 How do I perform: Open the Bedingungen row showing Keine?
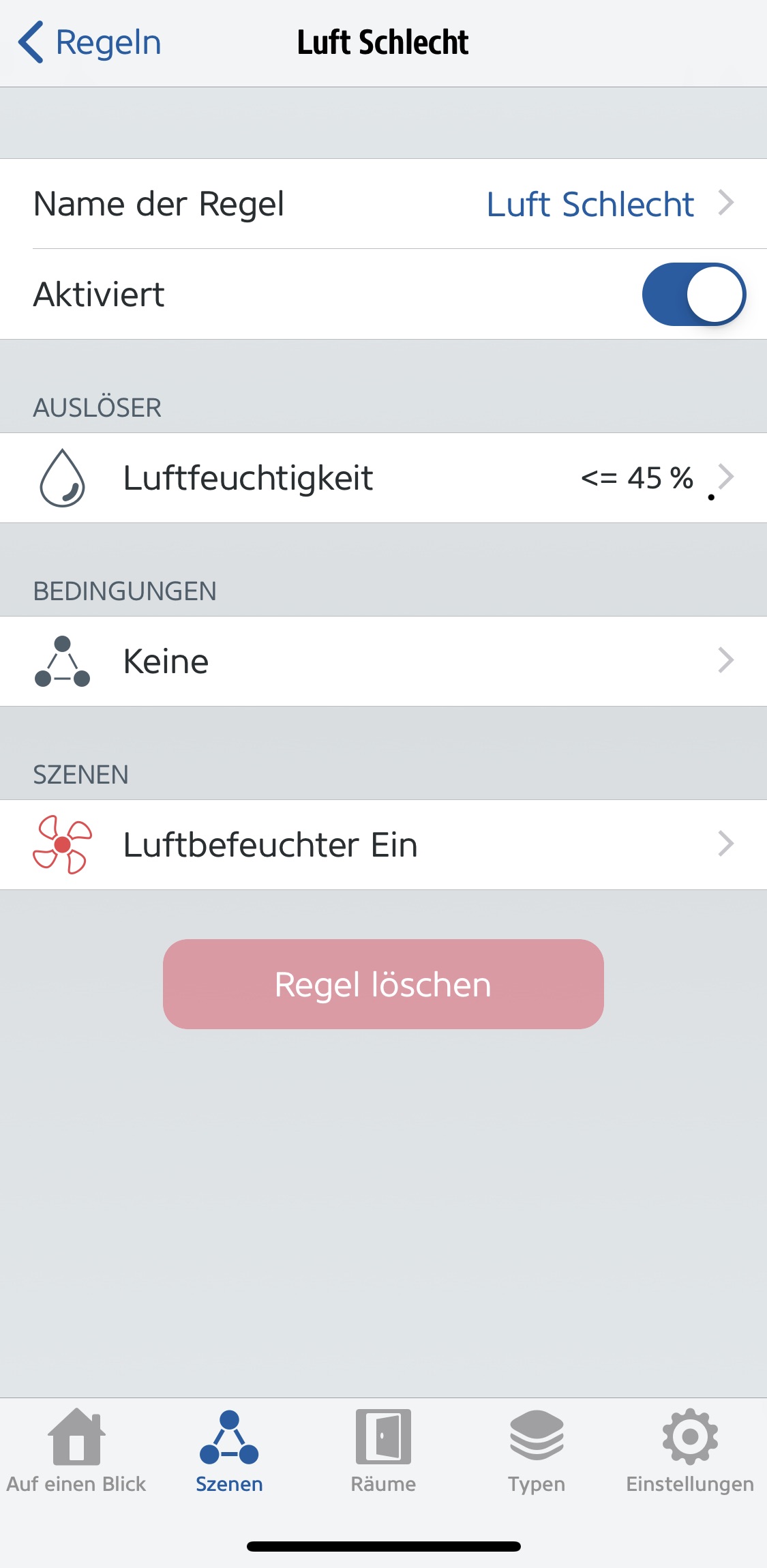pyautogui.click(x=383, y=662)
